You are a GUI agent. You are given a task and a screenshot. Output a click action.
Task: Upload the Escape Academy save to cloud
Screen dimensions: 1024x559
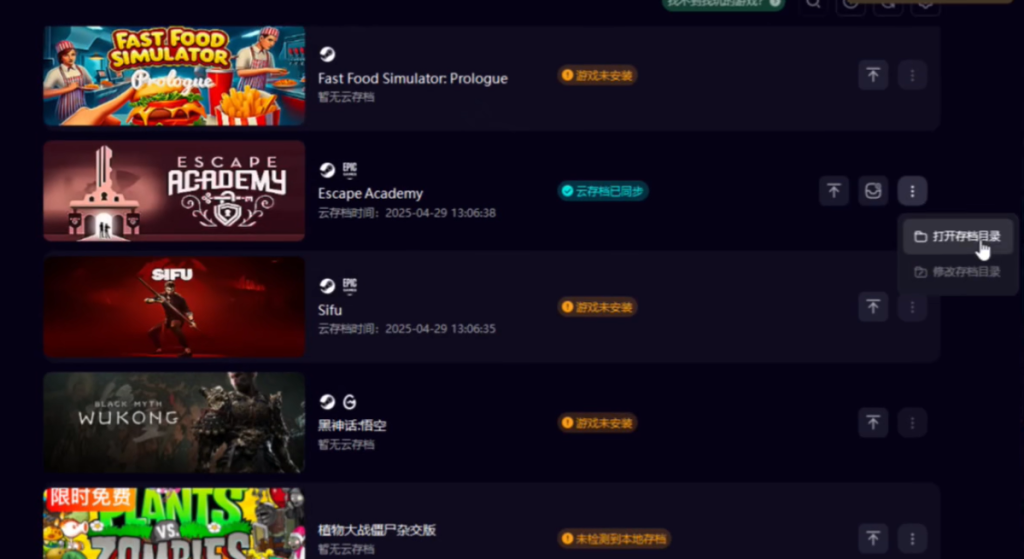tap(834, 190)
